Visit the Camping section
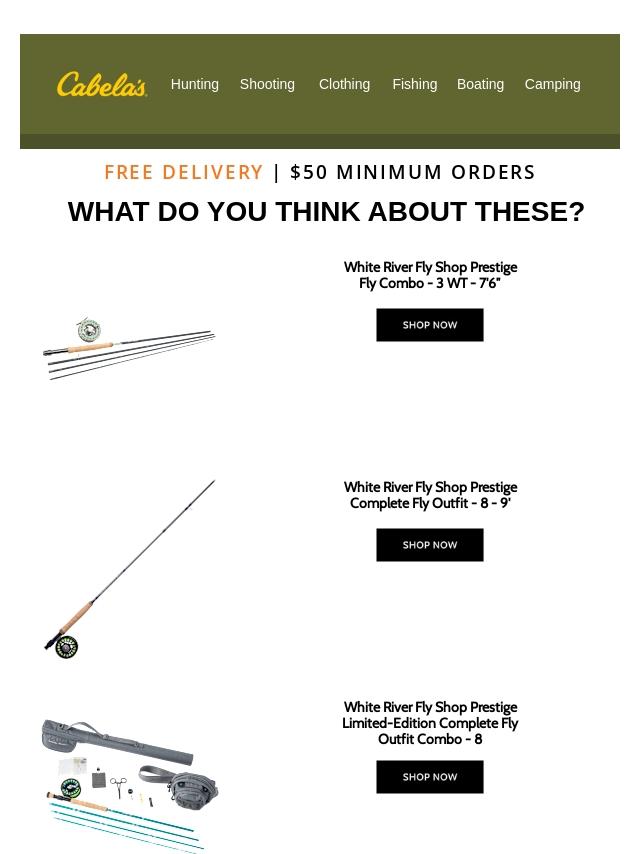The height and width of the screenshot is (854, 640). tap(552, 84)
